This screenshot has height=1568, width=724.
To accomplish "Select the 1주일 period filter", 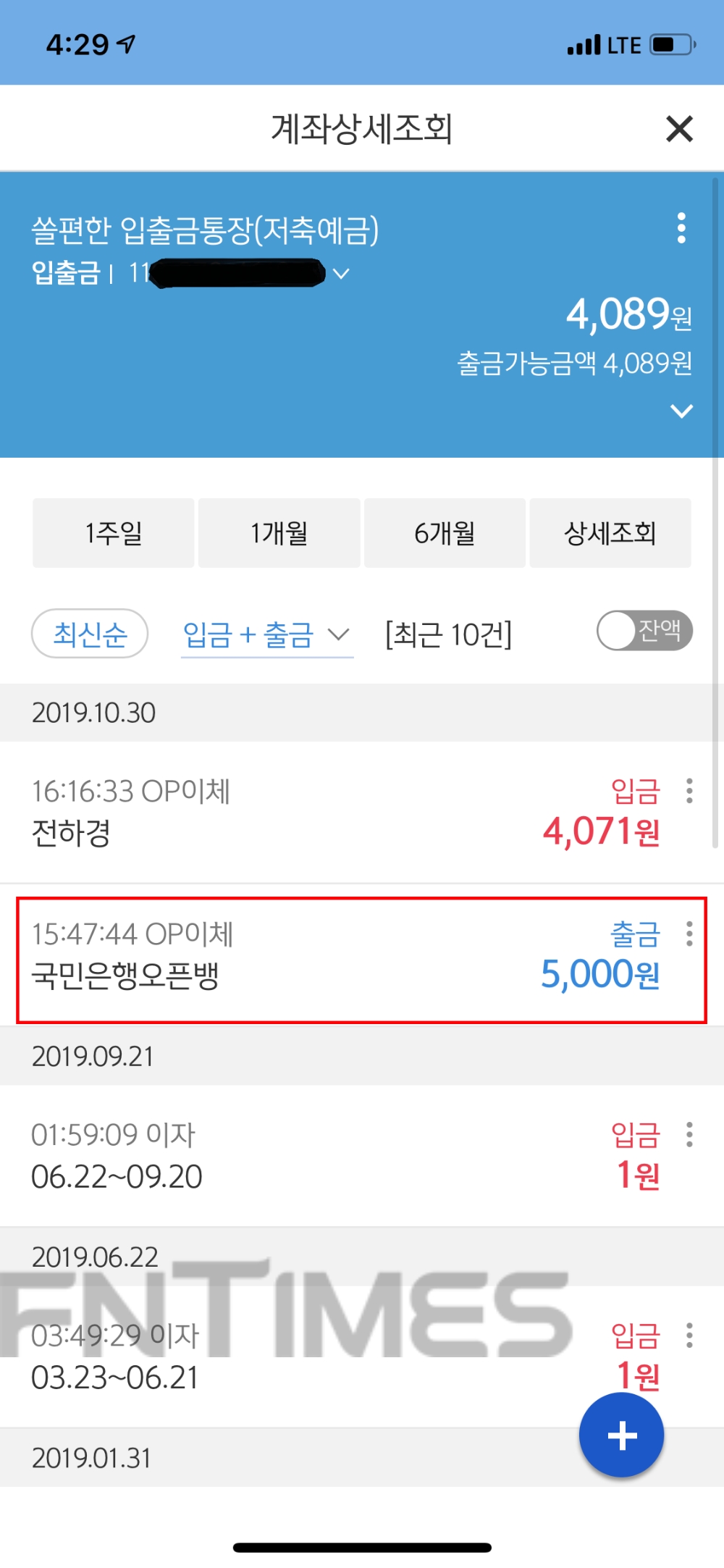I will [x=113, y=533].
